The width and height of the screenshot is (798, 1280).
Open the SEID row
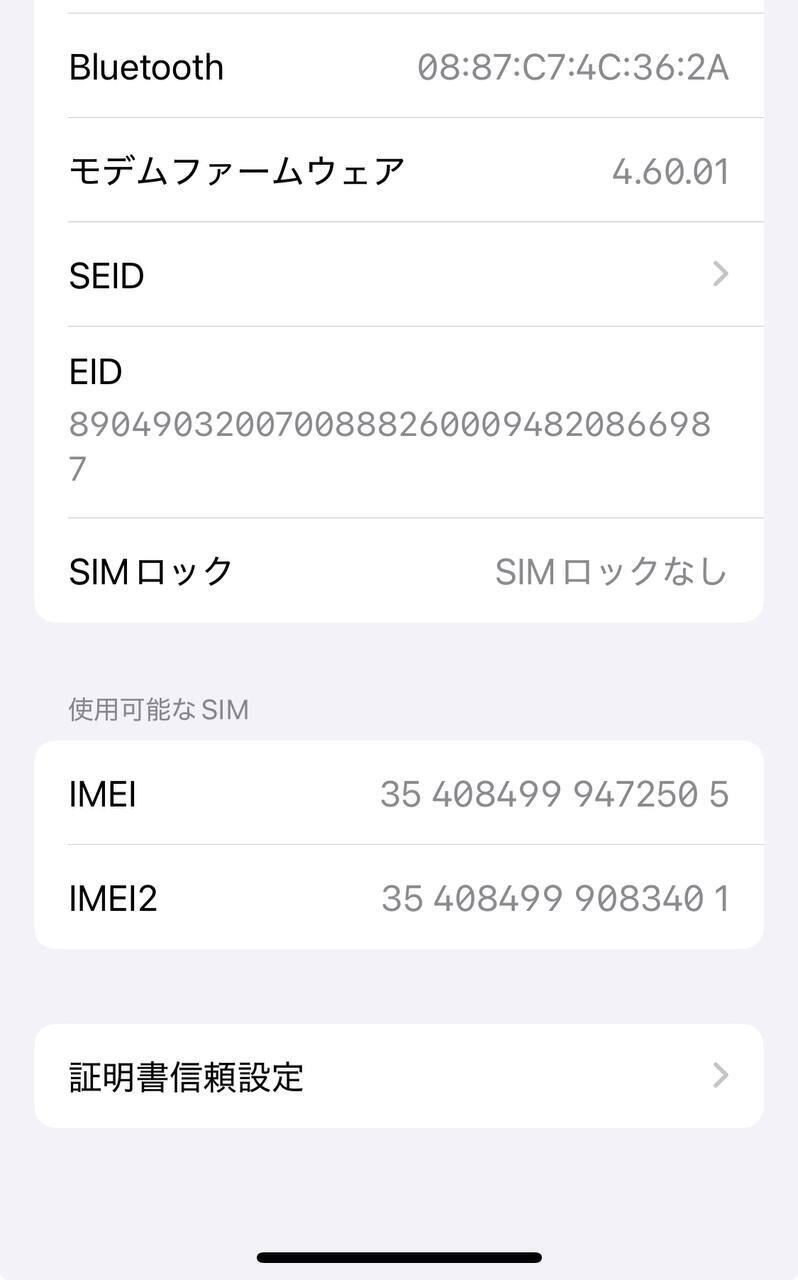[398, 275]
